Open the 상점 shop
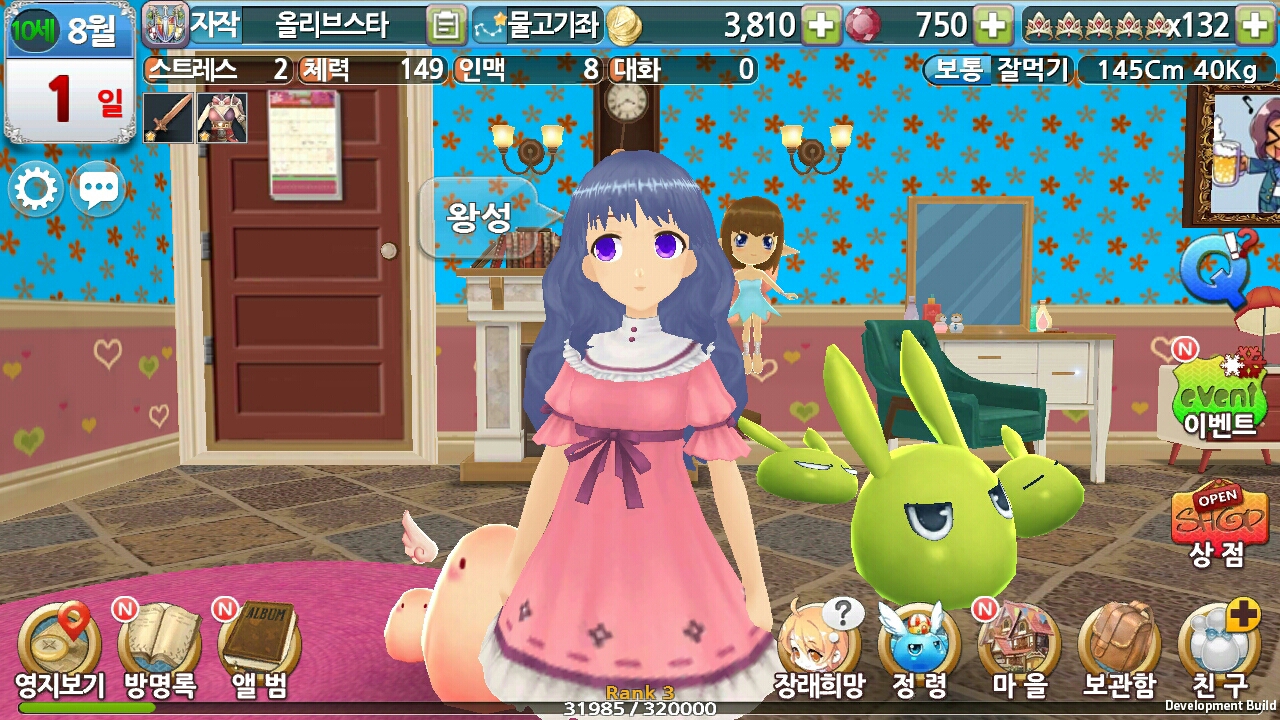1280x720 pixels. click(1219, 525)
